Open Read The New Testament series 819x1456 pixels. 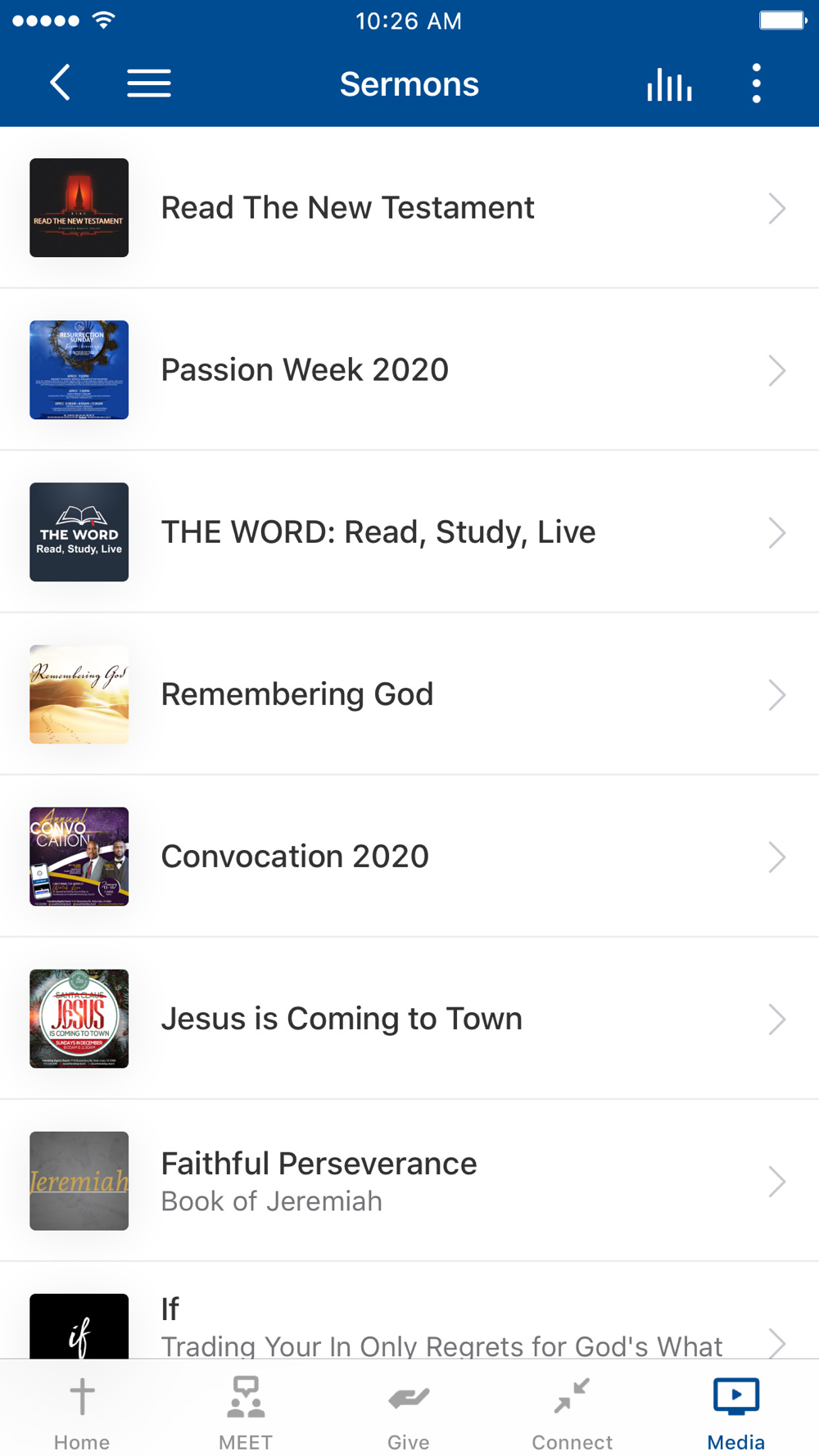point(409,208)
